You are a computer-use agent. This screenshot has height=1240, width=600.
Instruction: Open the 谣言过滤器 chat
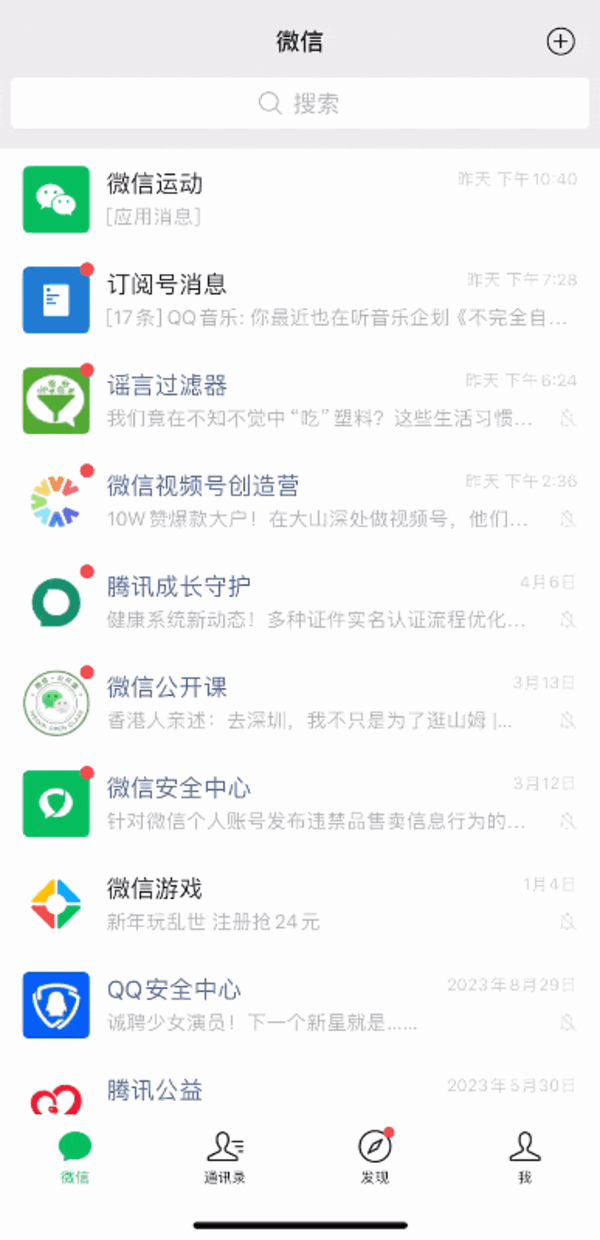[x=300, y=401]
